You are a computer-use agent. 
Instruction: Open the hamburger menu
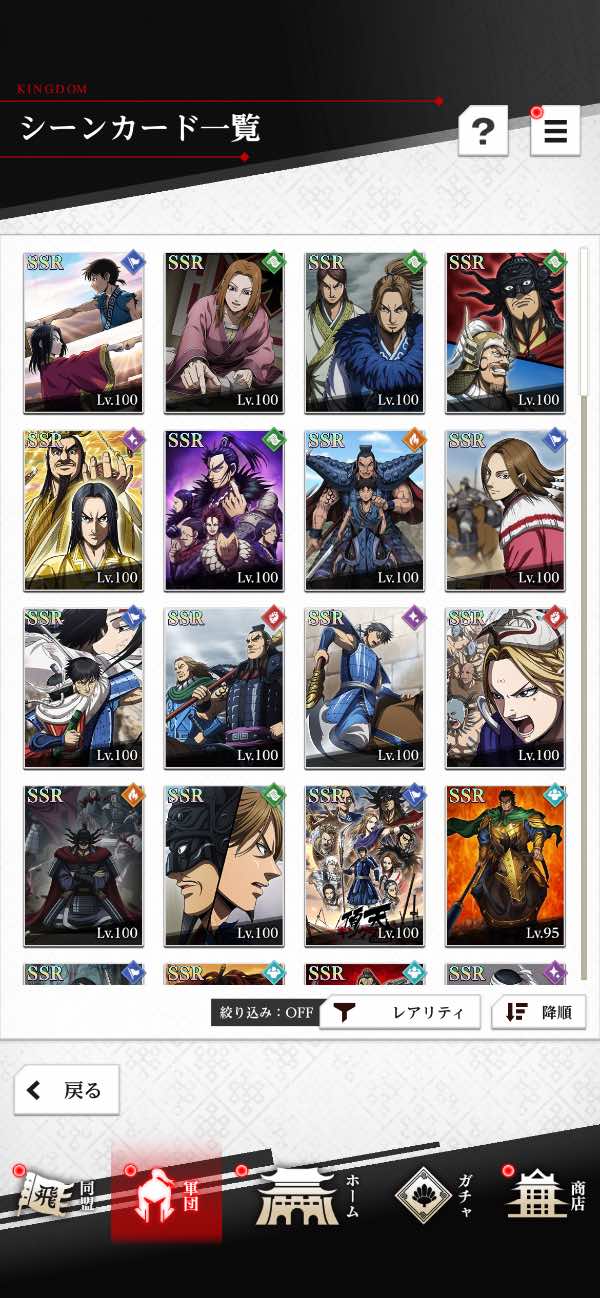555,131
